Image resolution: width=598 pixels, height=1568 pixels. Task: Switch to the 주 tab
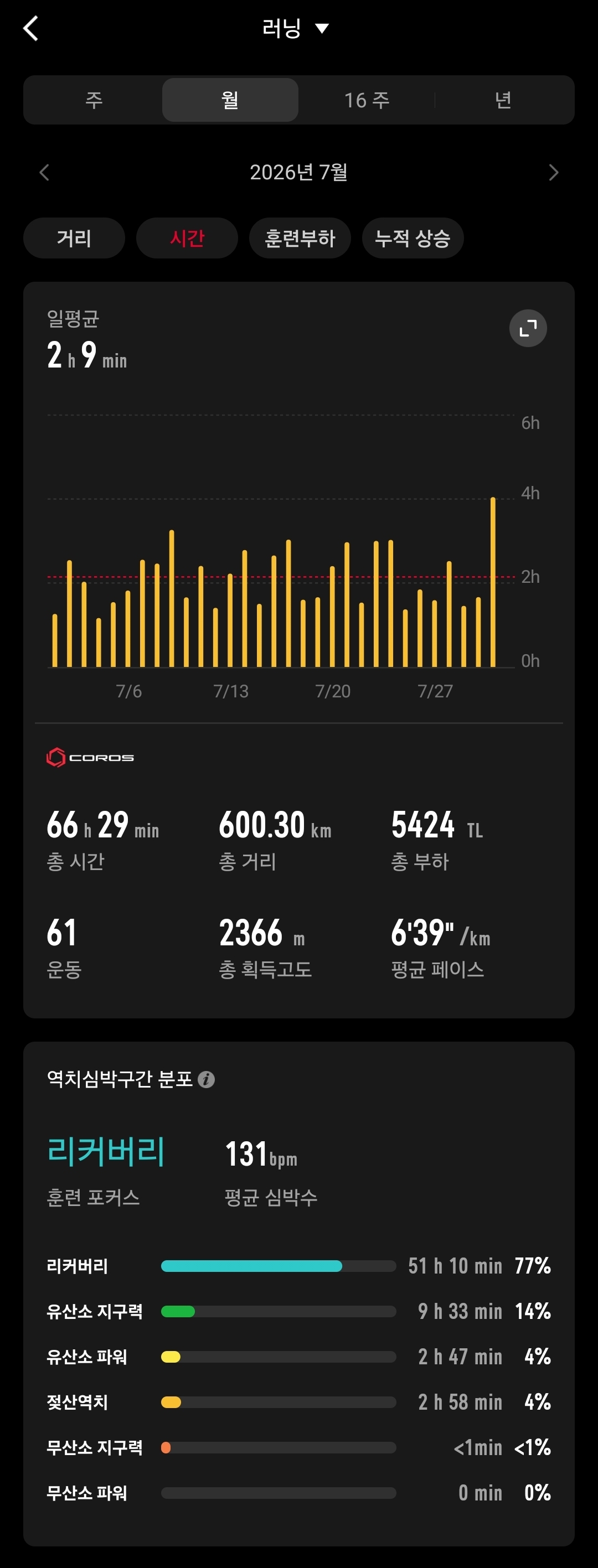pos(94,100)
